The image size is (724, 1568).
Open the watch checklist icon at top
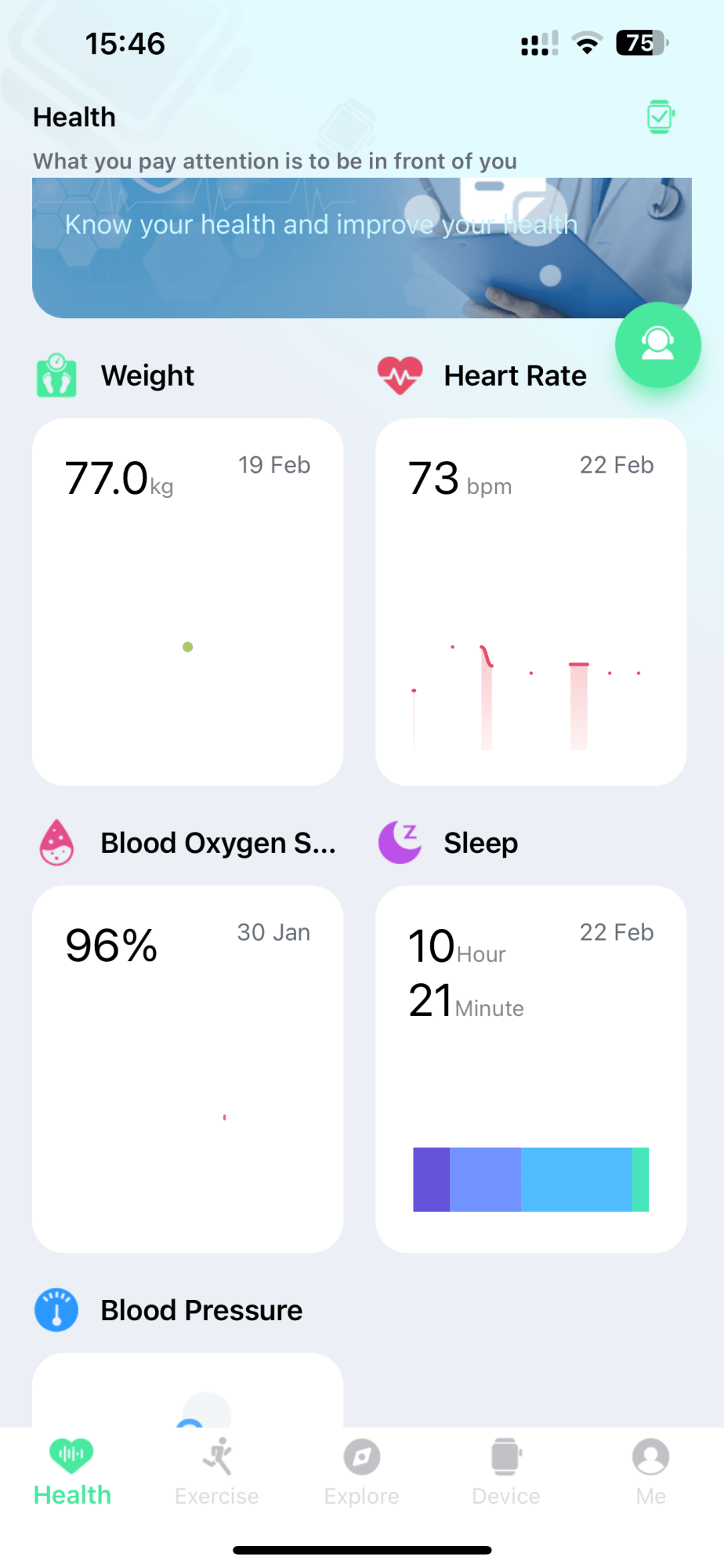[661, 117]
